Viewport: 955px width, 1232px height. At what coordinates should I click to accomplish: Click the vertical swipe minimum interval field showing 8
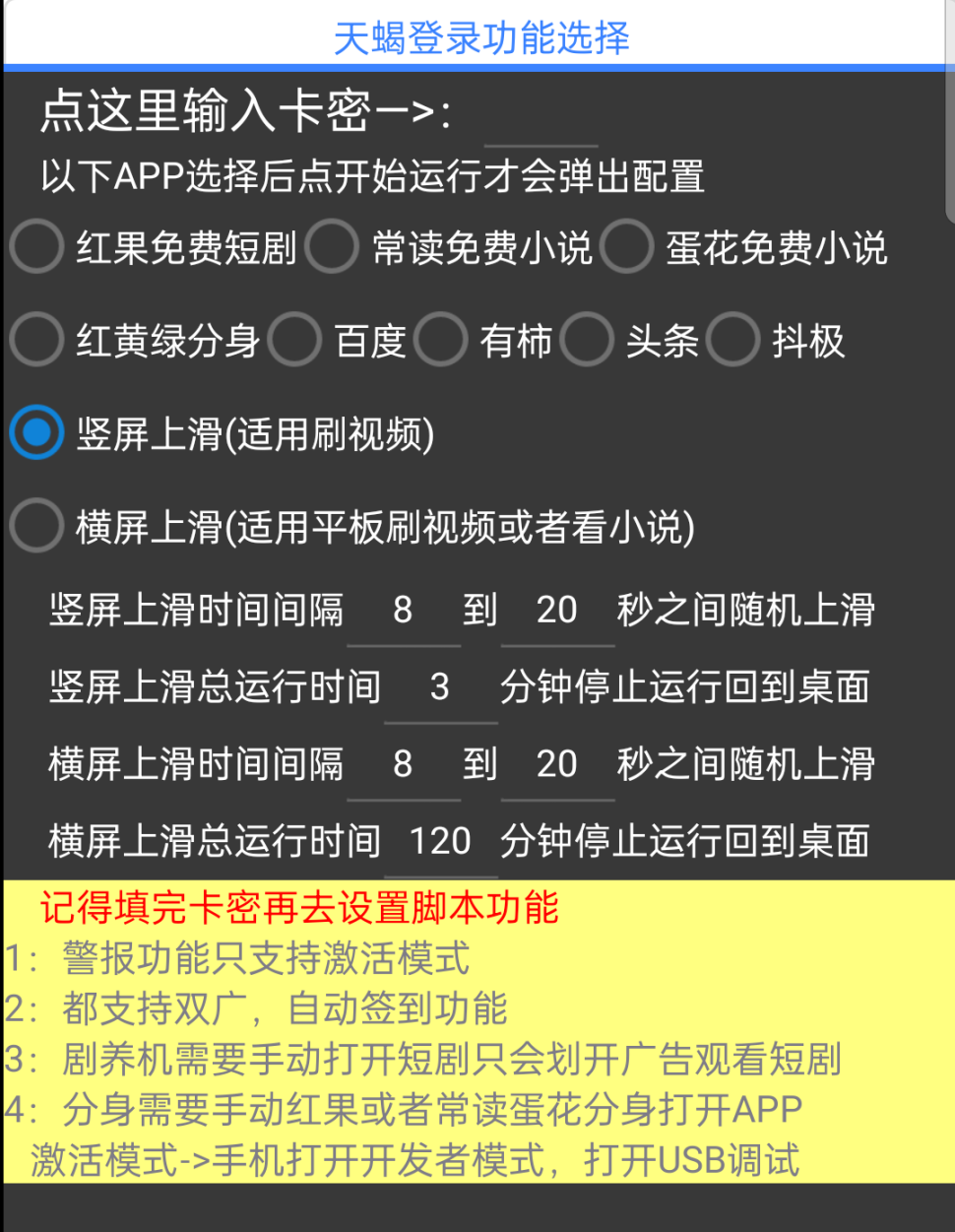click(x=404, y=611)
